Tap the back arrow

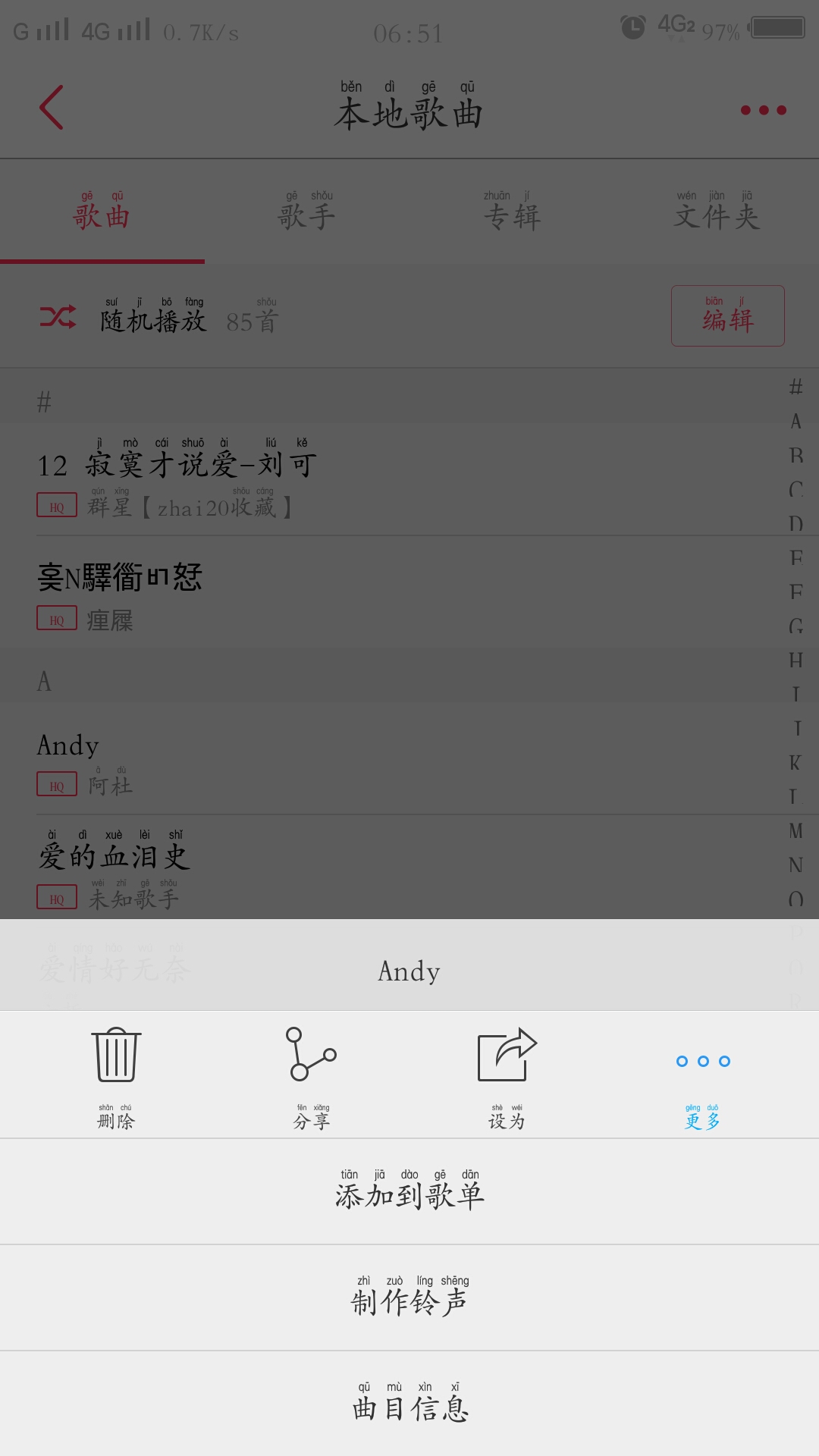coord(51,108)
